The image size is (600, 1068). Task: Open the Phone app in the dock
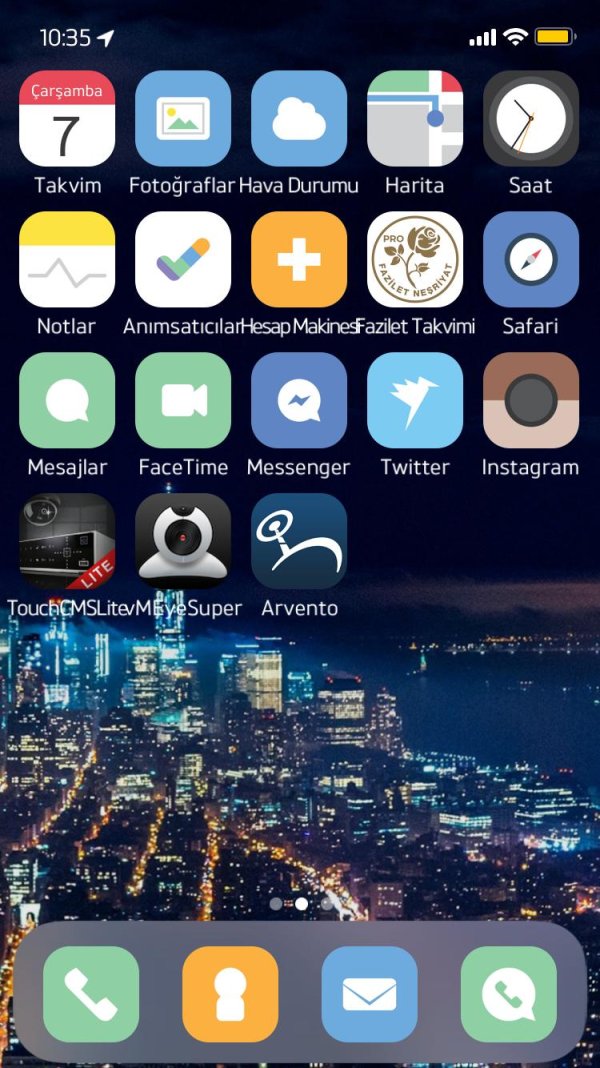coord(91,994)
